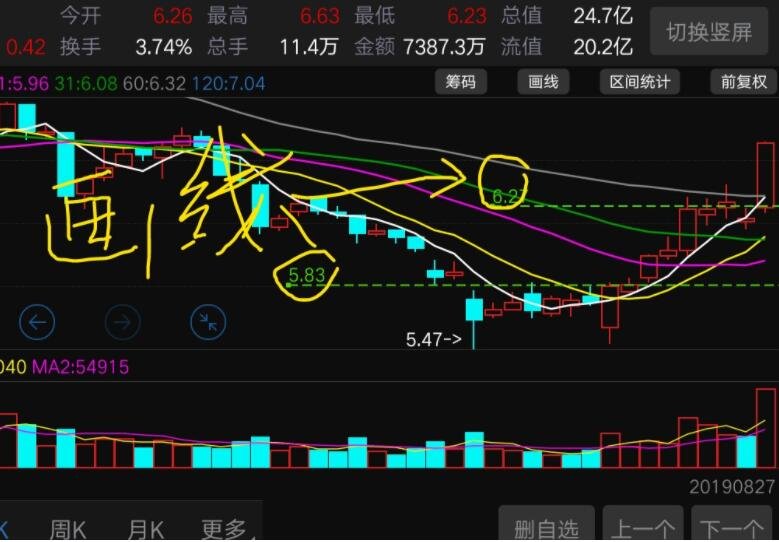Viewport: 779px width, 542px height.
Task: Open the 画线 drawing tool
Action: pyautogui.click(x=543, y=82)
